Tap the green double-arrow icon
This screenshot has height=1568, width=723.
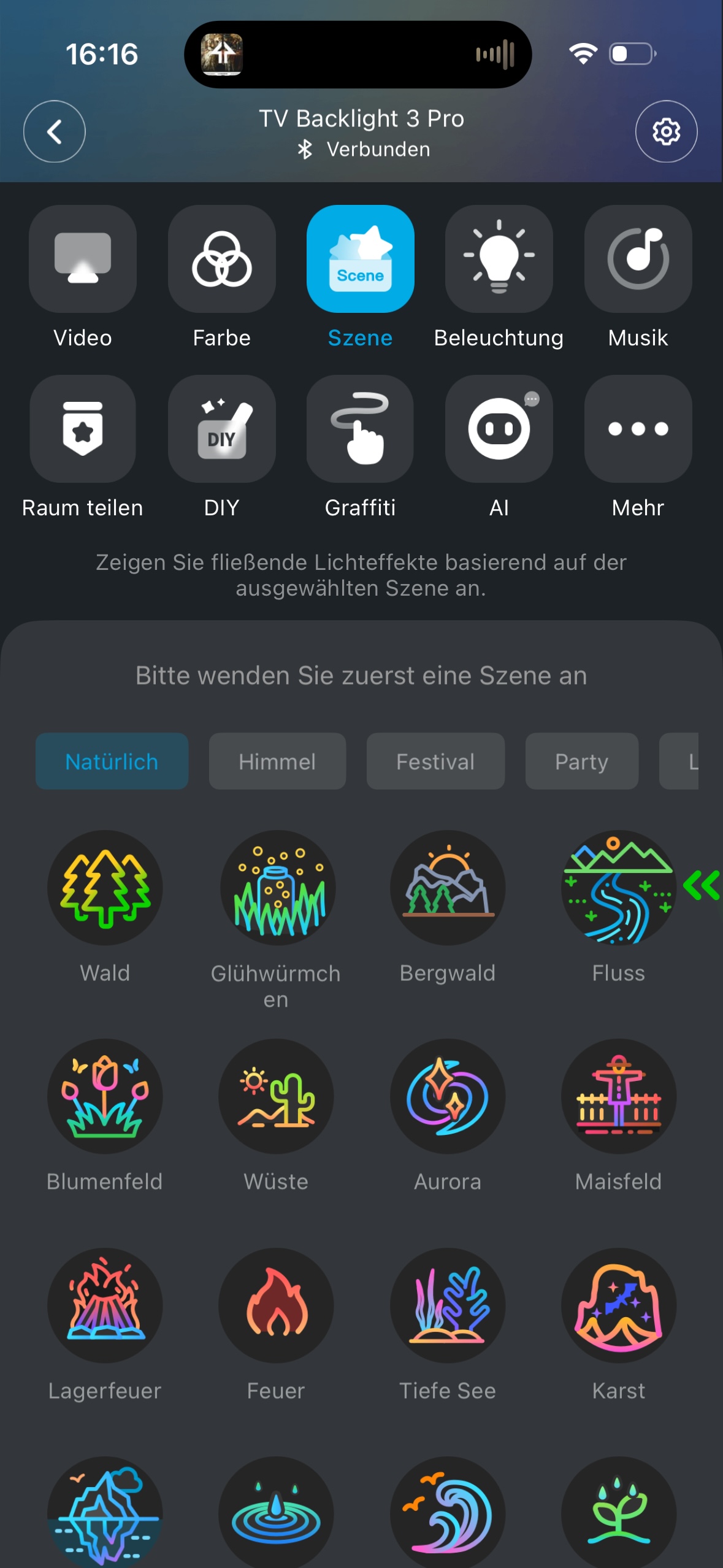tap(701, 885)
